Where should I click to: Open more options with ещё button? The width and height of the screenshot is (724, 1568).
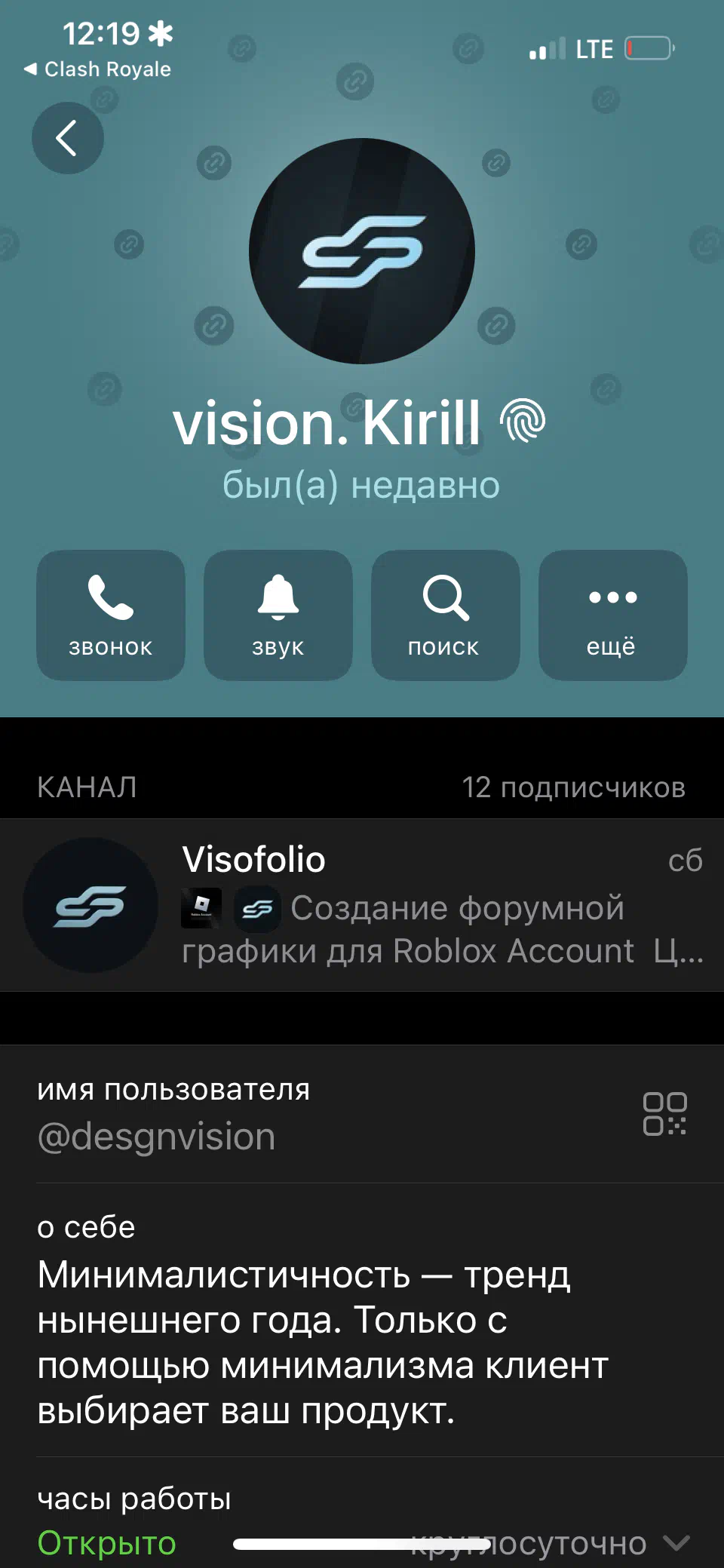(613, 615)
